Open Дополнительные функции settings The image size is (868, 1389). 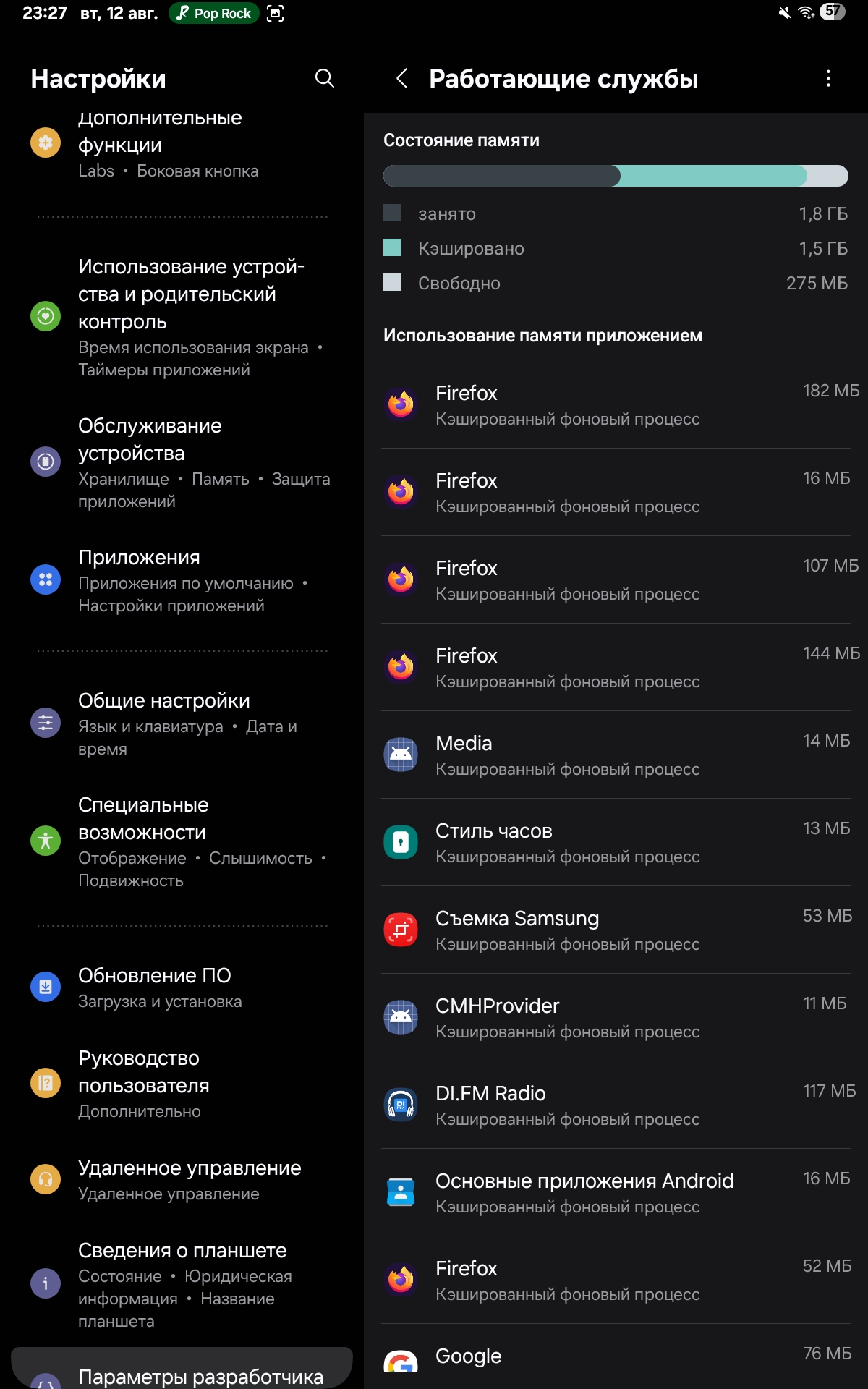pyautogui.click(x=181, y=143)
